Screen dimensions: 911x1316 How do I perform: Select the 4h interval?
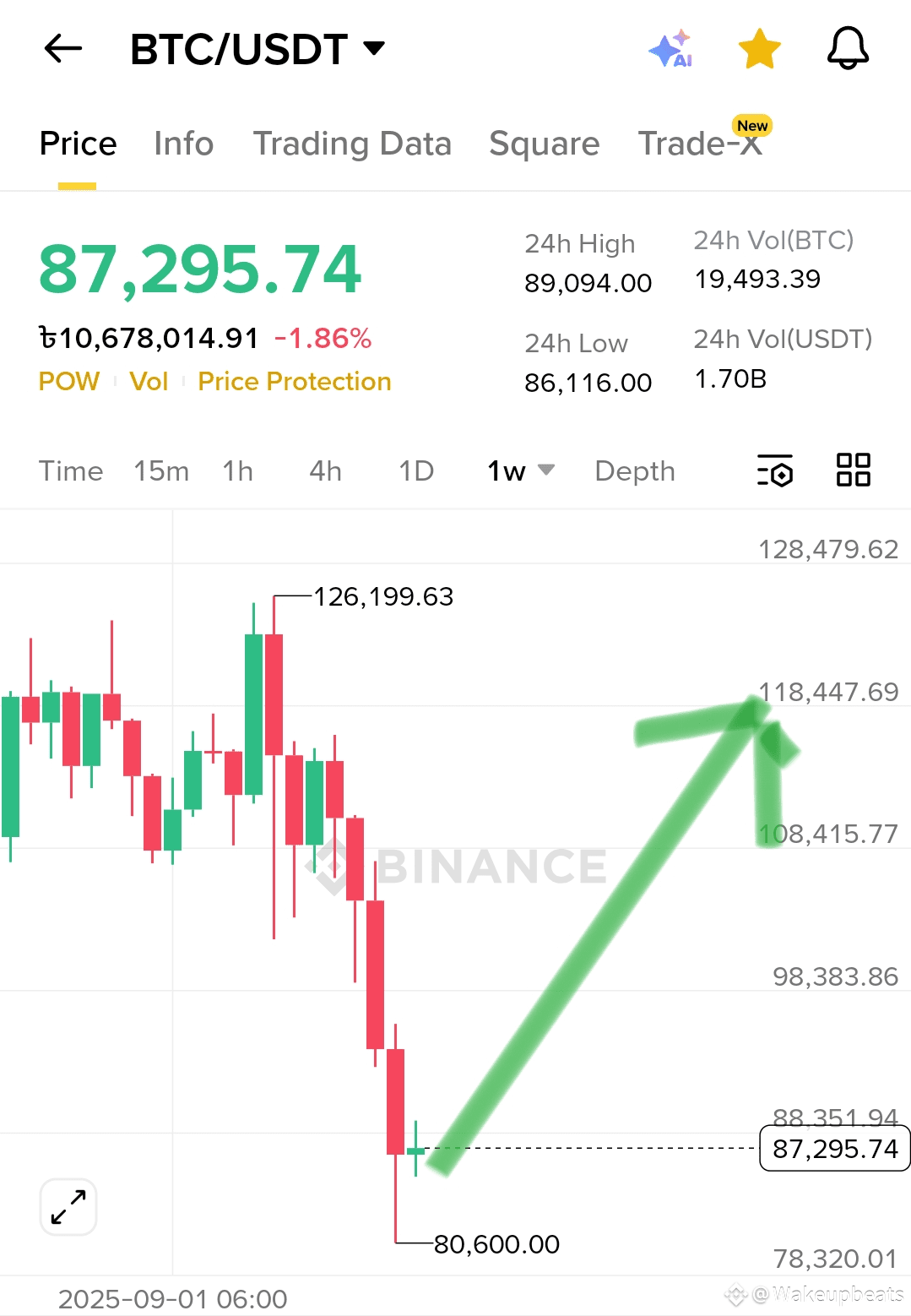325,471
